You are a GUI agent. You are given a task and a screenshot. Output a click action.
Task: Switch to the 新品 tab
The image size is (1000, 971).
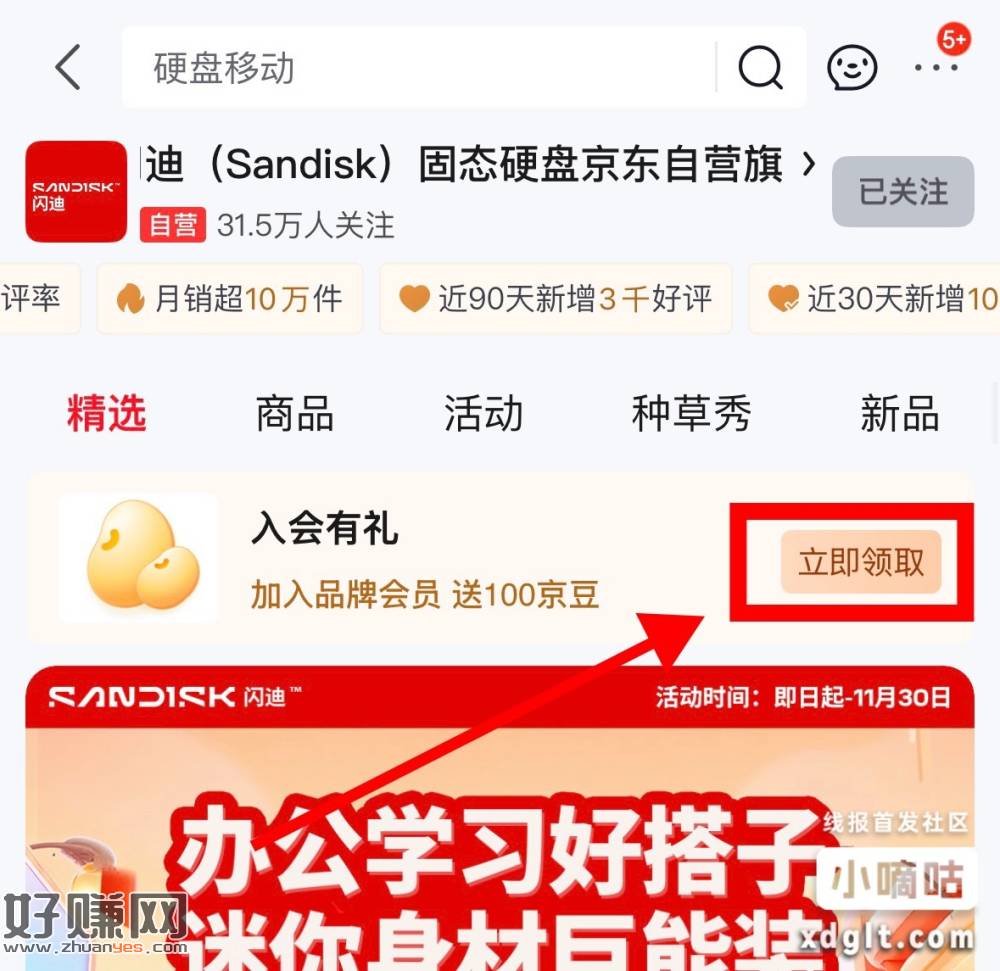pyautogui.click(x=899, y=413)
